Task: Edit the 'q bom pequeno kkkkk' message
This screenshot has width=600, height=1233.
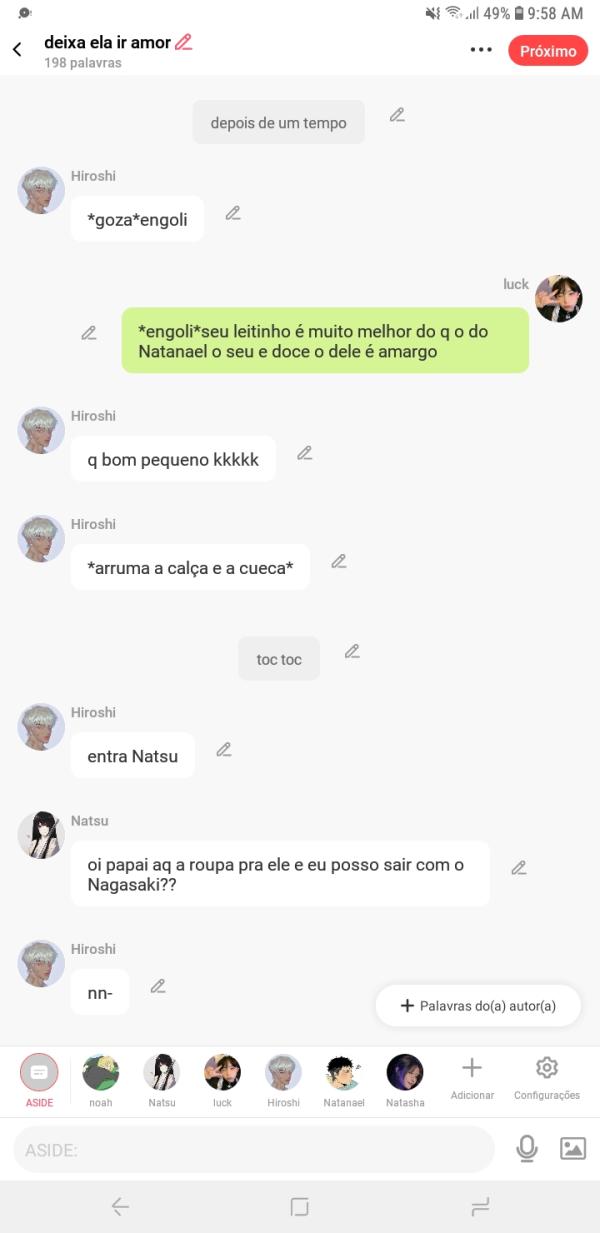Action: tap(305, 453)
